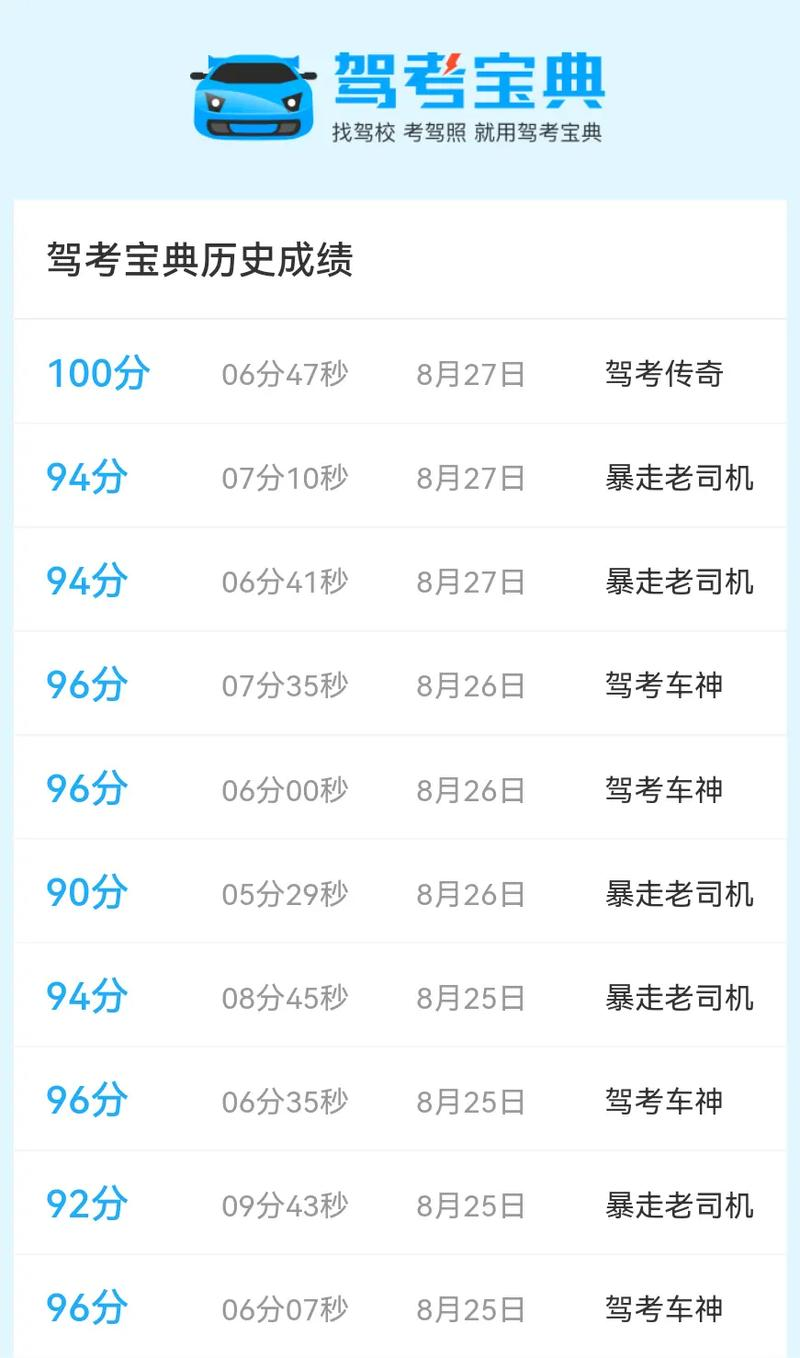The height and width of the screenshot is (1358, 800).
Task: Open the 100分 score record
Action: [x=98, y=373]
